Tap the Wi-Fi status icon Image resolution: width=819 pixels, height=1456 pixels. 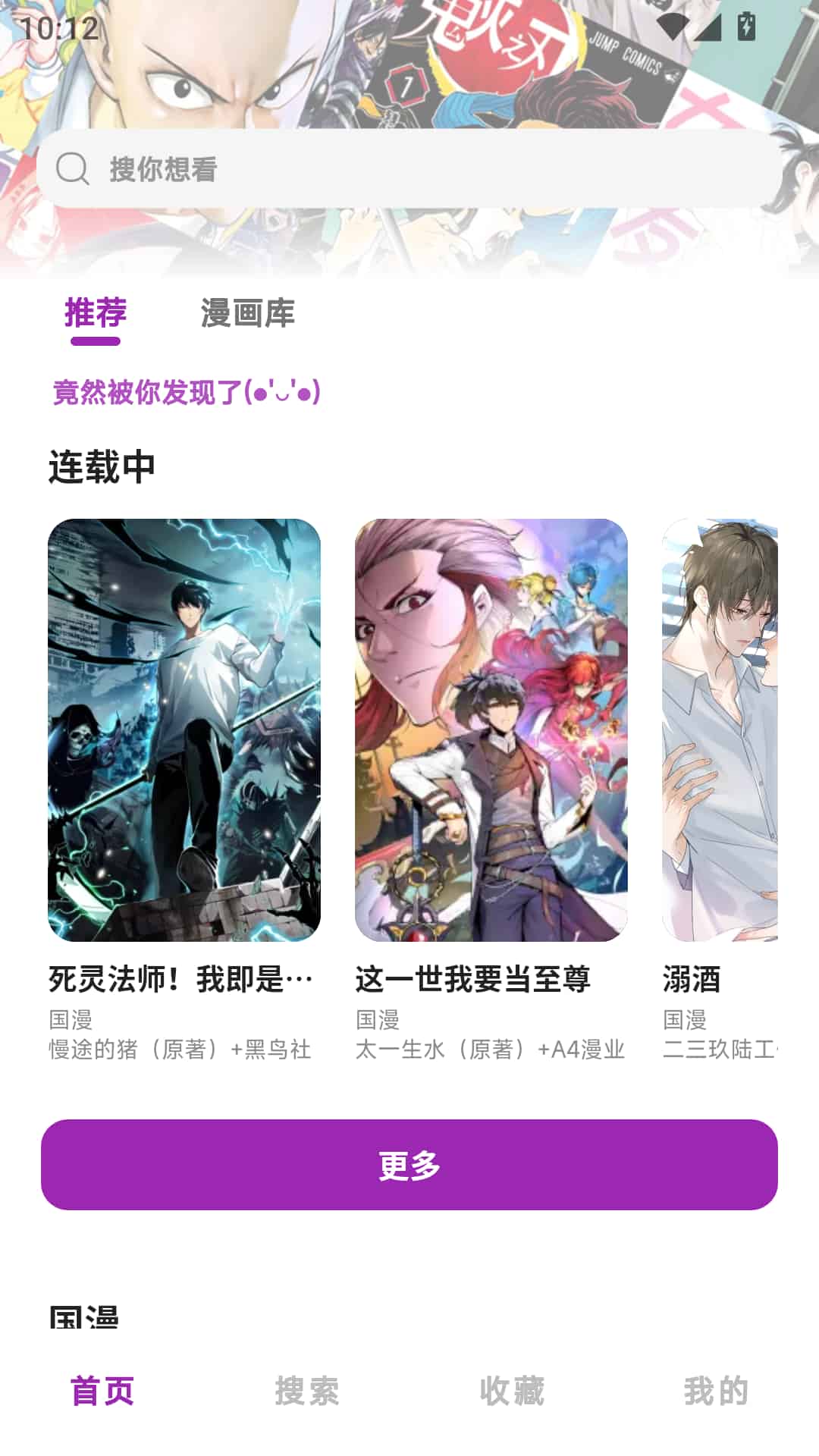click(x=670, y=25)
